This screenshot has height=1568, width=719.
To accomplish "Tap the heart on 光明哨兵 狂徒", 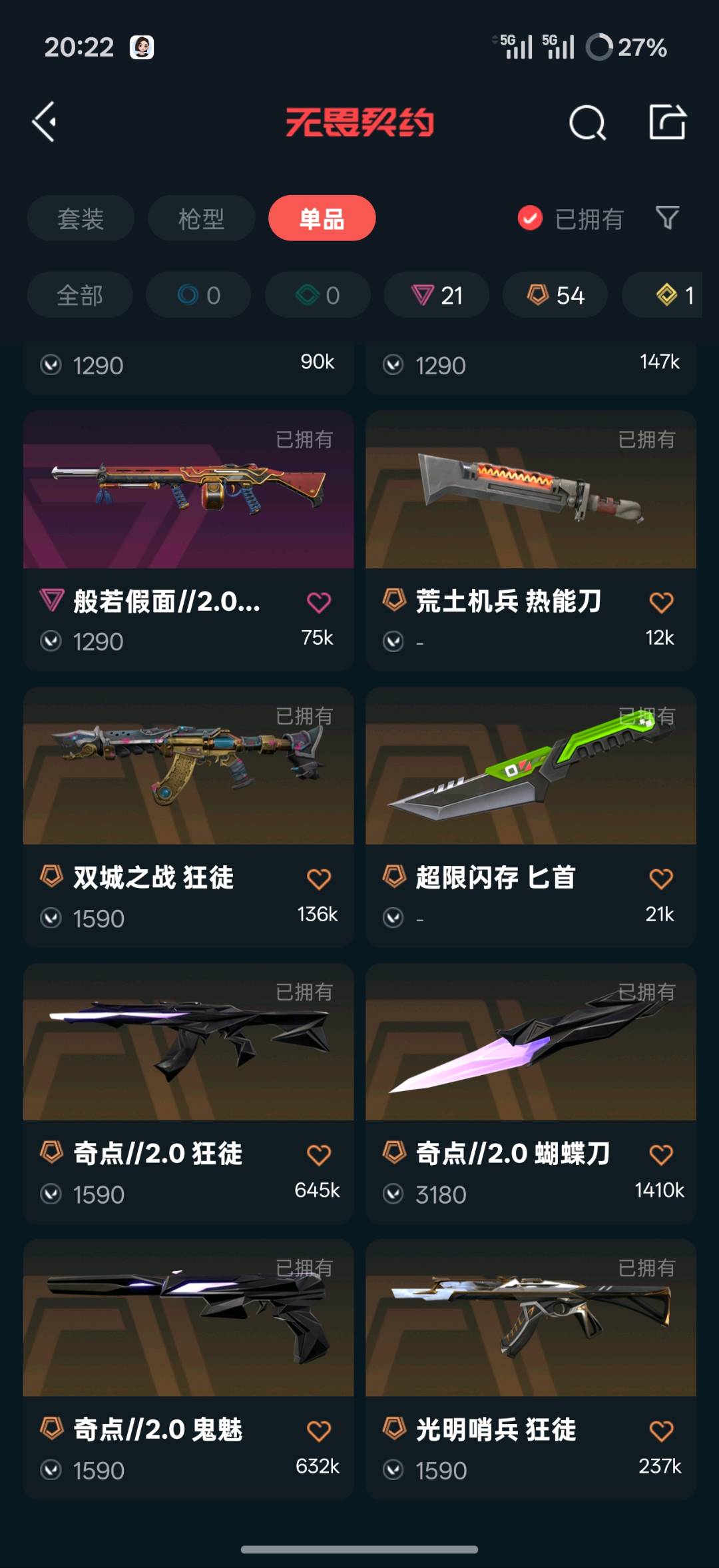I will [x=661, y=1431].
